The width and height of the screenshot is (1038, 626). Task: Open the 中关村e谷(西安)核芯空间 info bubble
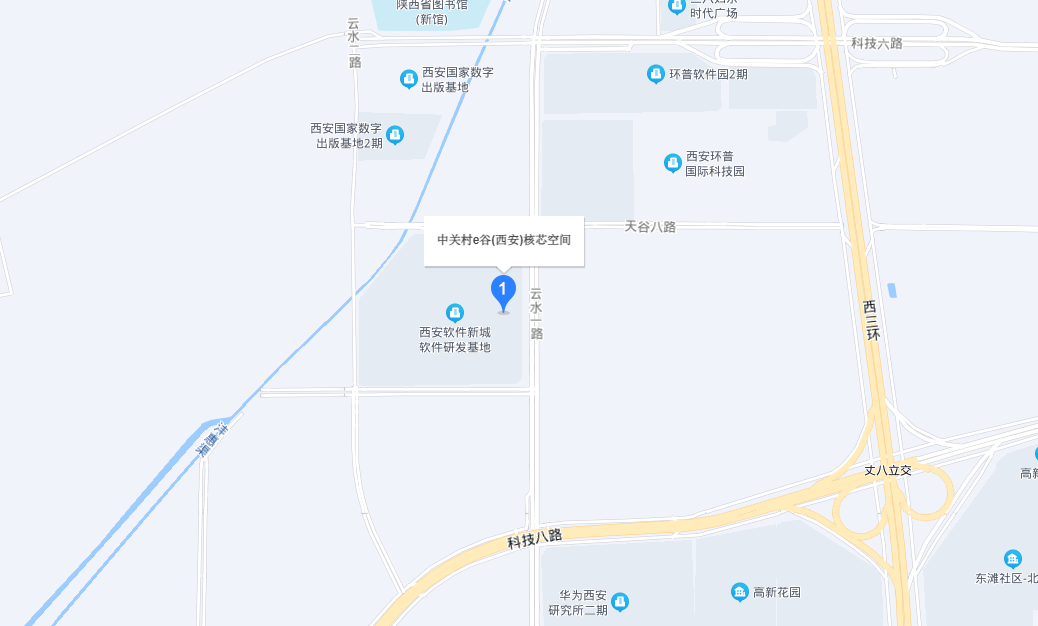(x=503, y=240)
